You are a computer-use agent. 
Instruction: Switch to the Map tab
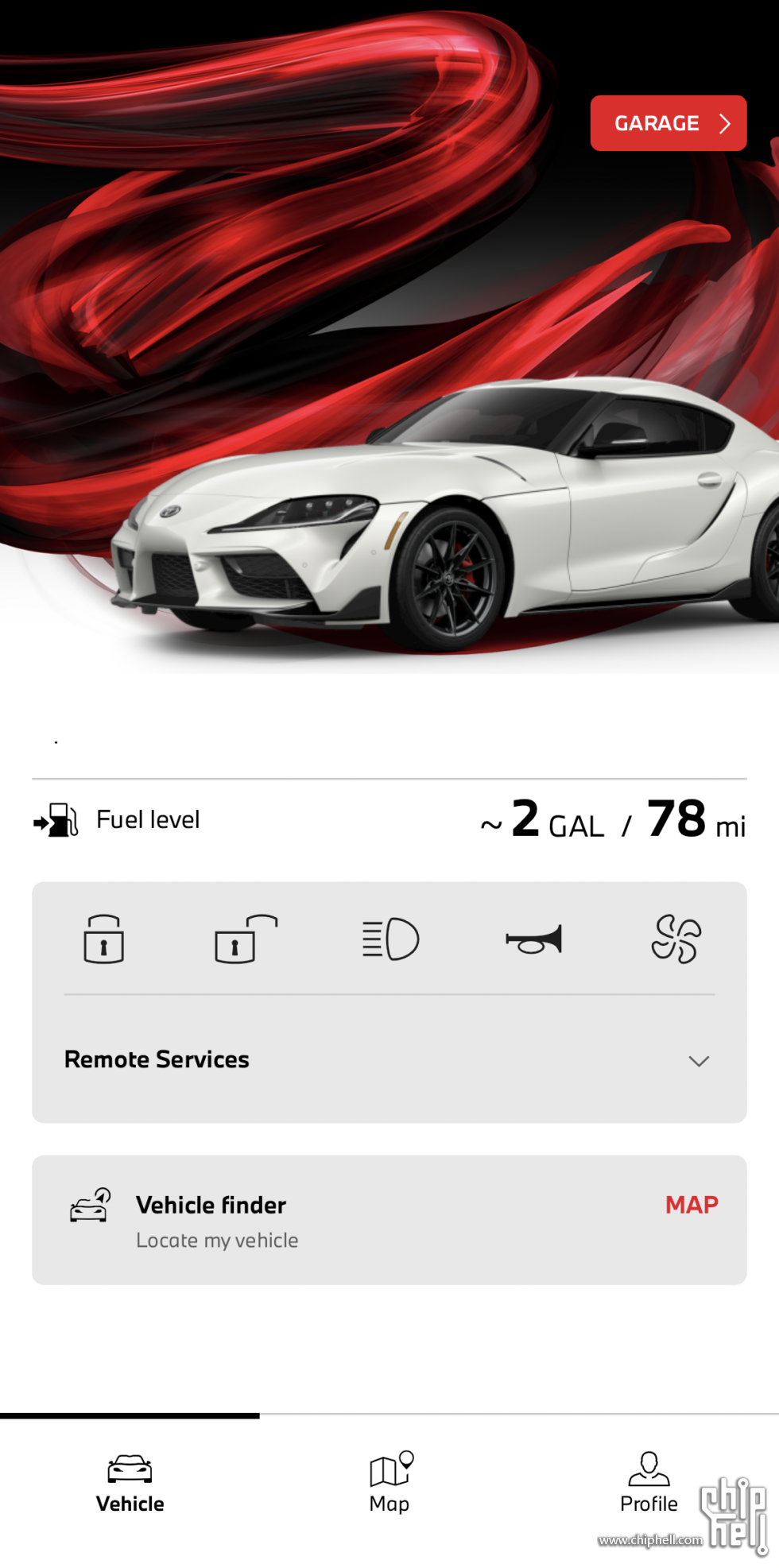[x=389, y=1483]
